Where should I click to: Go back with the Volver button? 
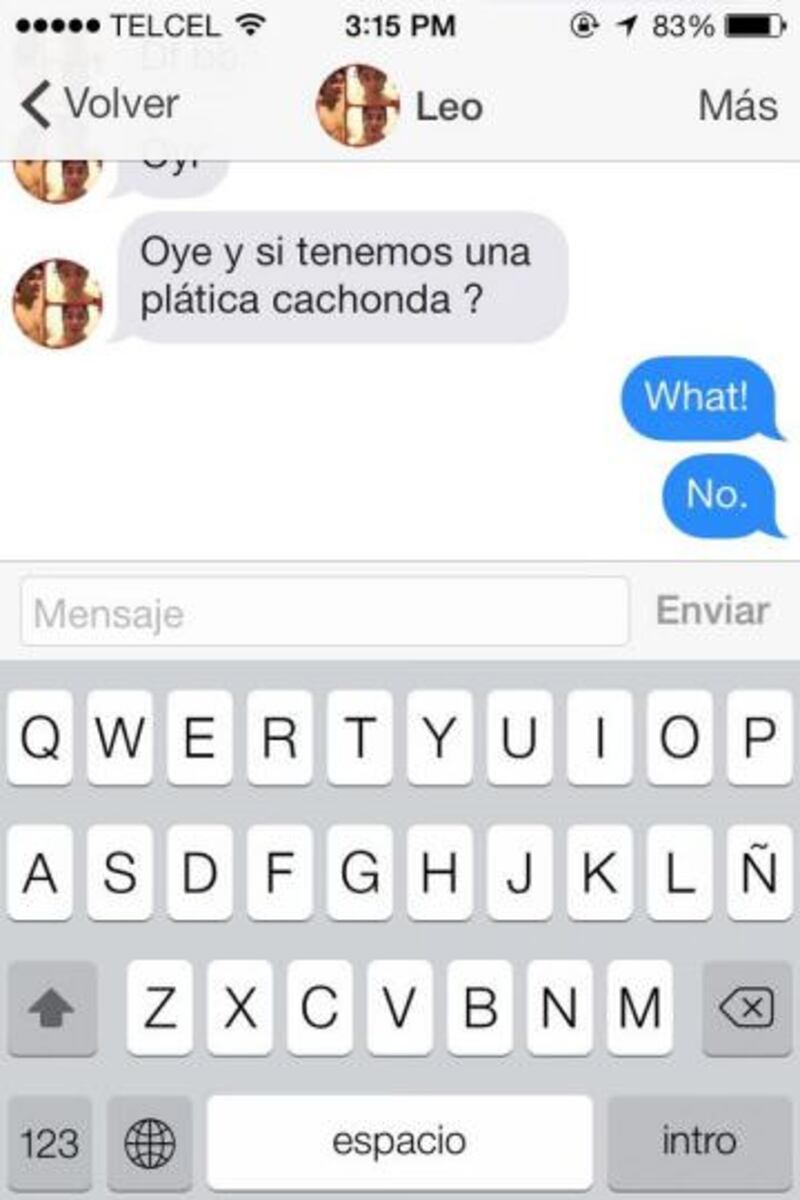click(x=100, y=105)
